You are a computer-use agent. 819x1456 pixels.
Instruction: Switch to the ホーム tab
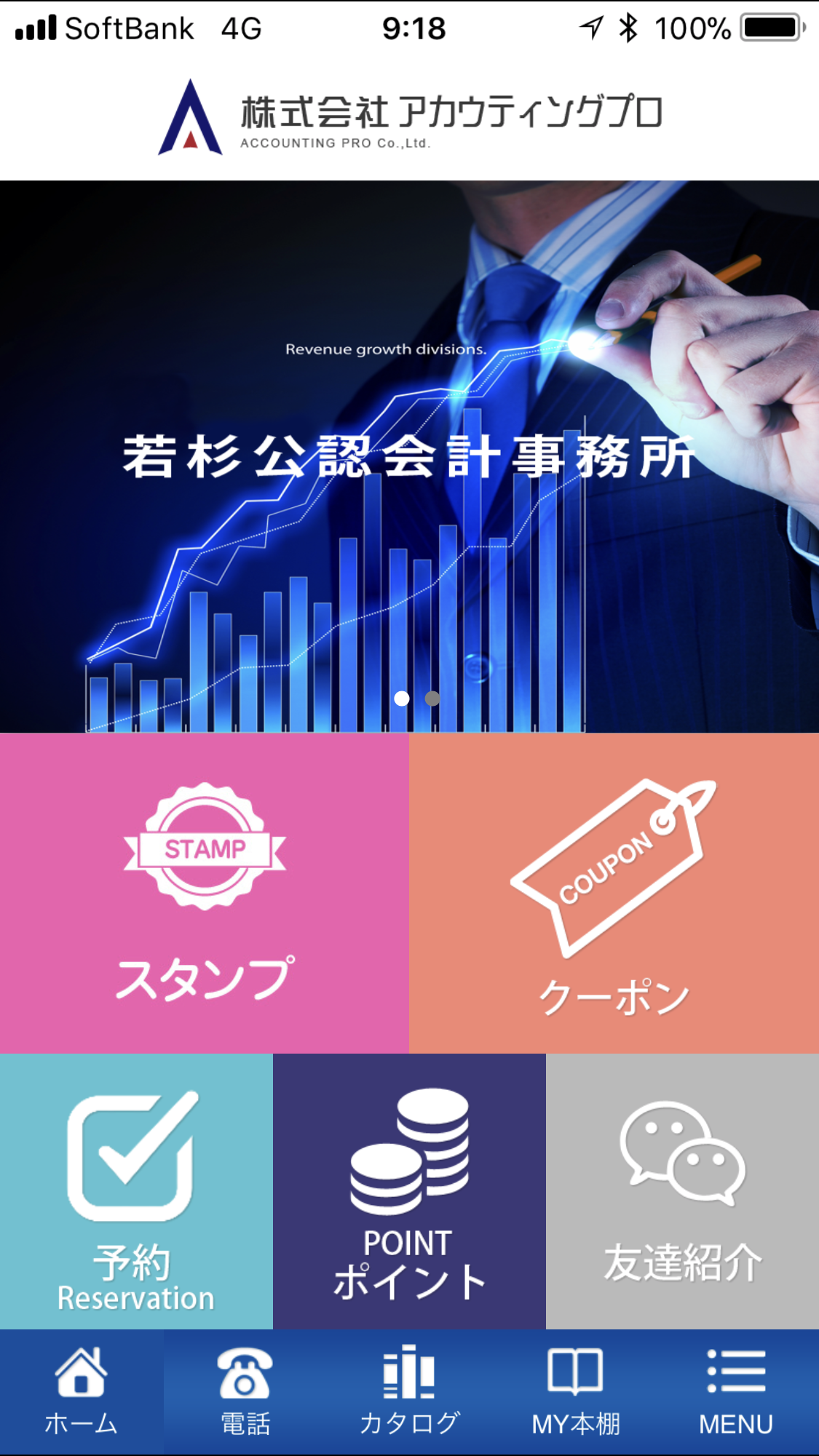click(x=82, y=1392)
